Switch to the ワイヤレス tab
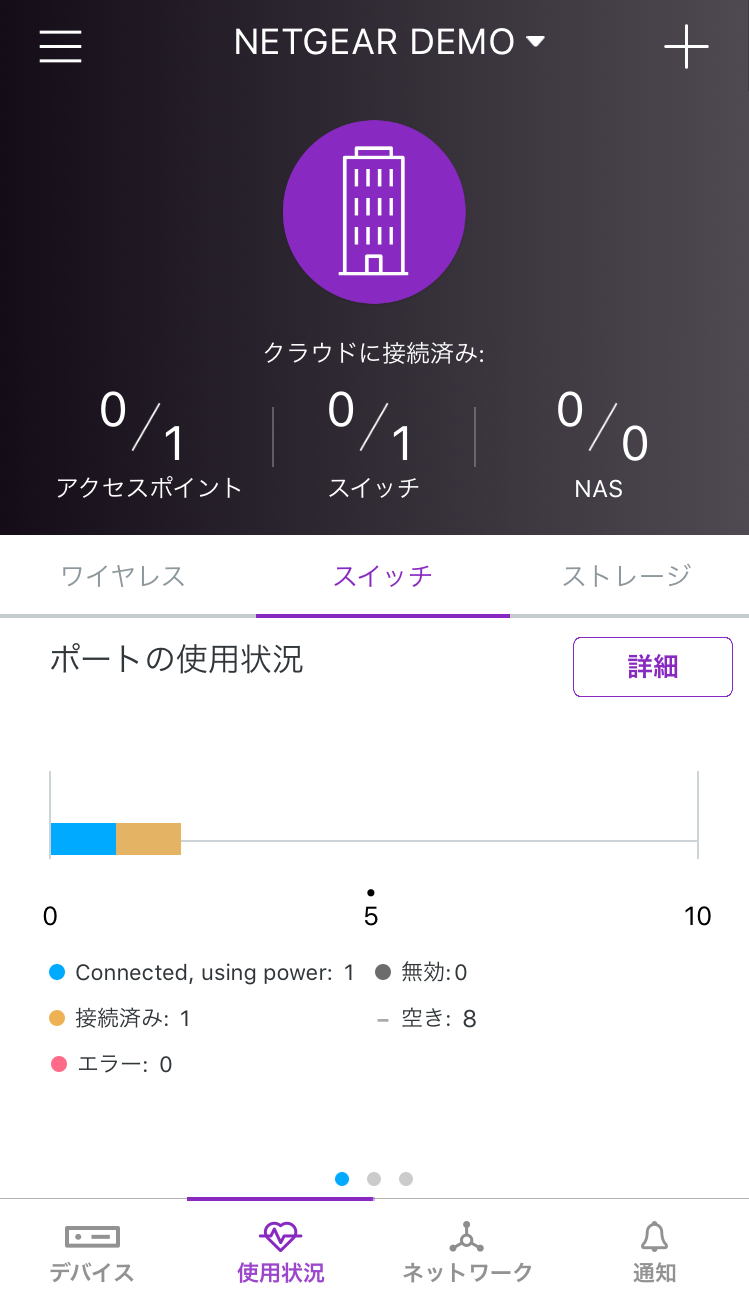Screen dimensions: 749x1297 click(123, 576)
